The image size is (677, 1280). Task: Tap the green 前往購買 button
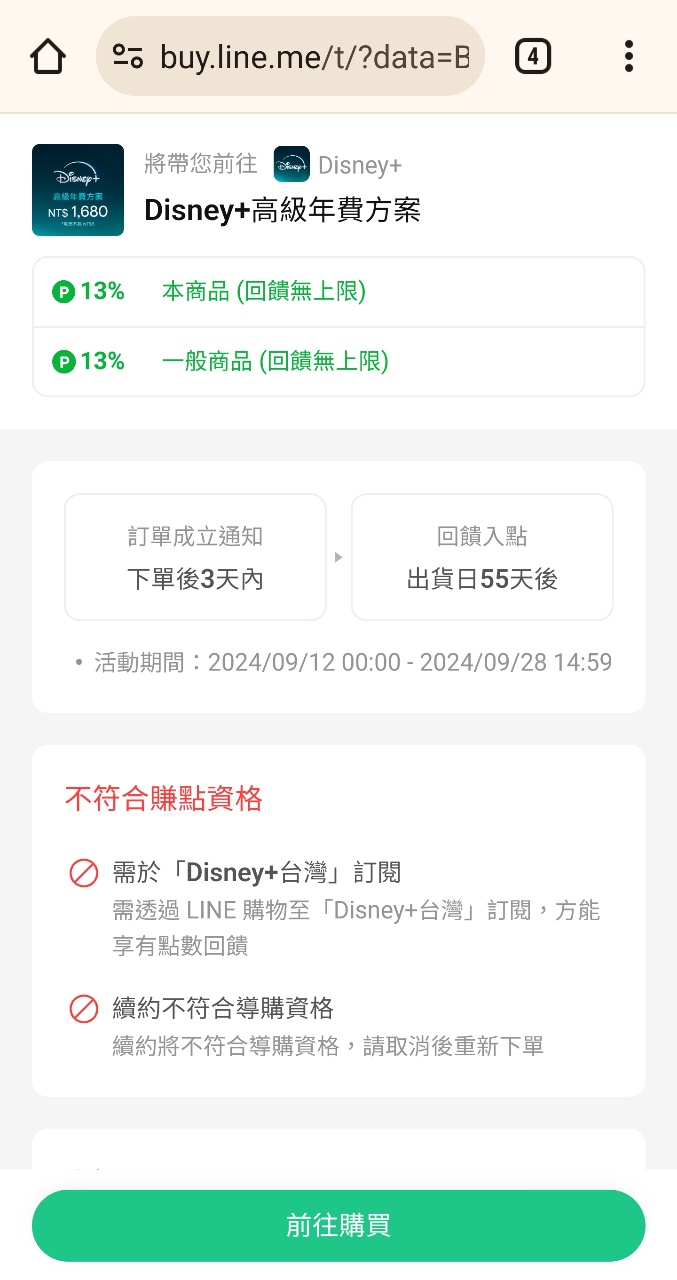click(338, 1225)
